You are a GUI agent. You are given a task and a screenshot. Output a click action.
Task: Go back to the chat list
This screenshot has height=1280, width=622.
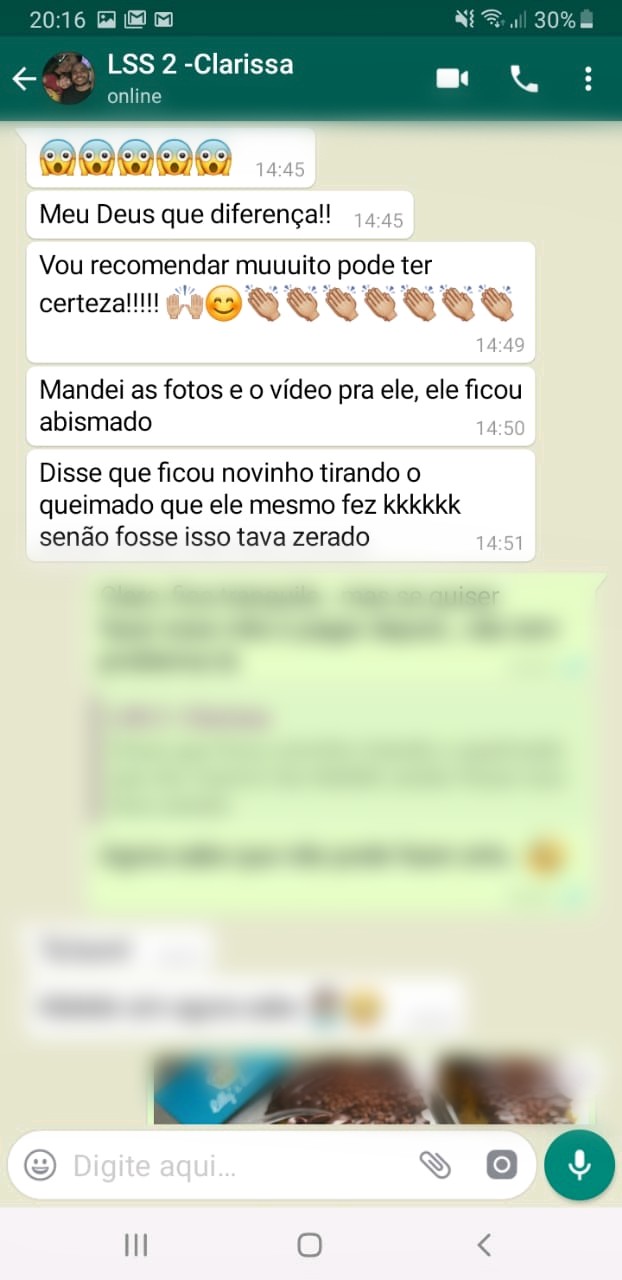[24, 79]
